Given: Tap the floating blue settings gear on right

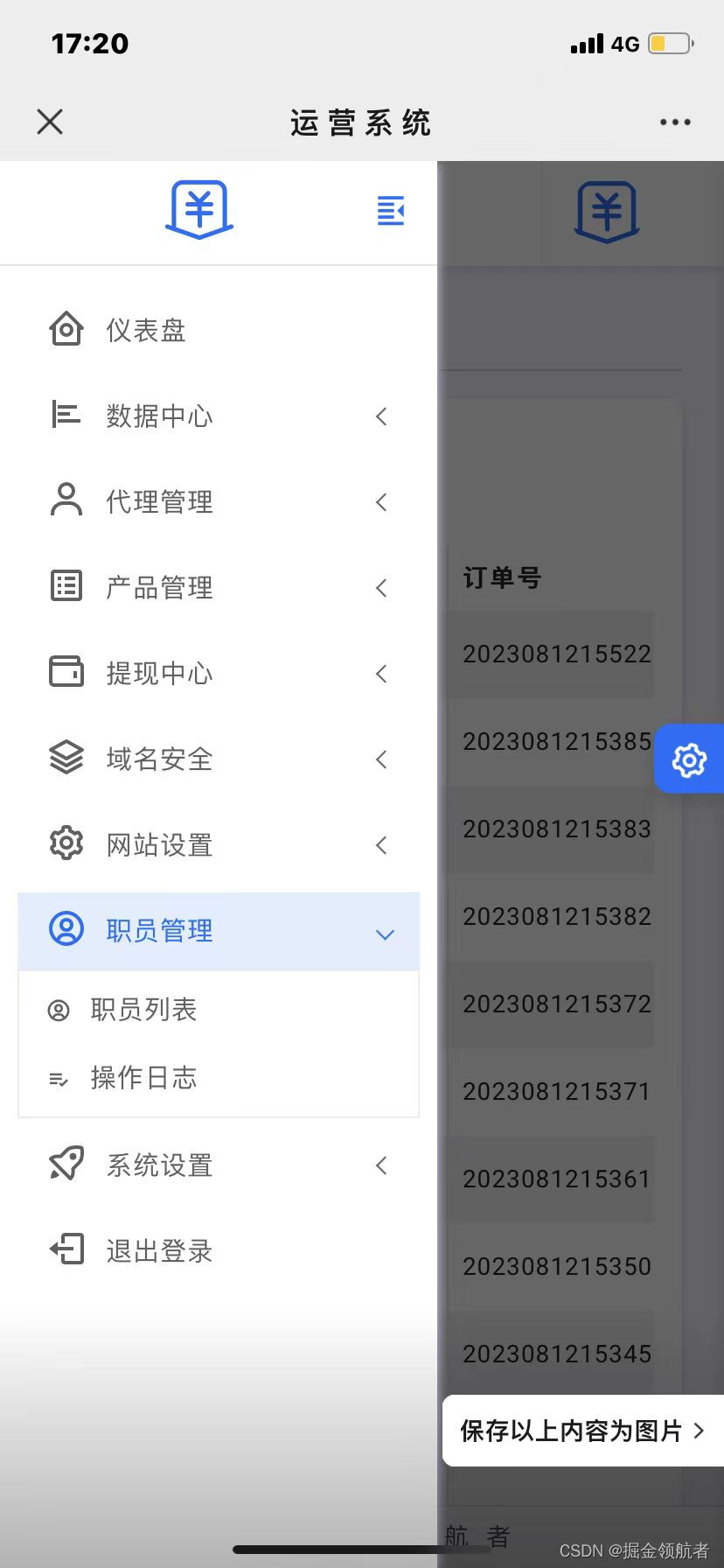Looking at the screenshot, I should 690,759.
